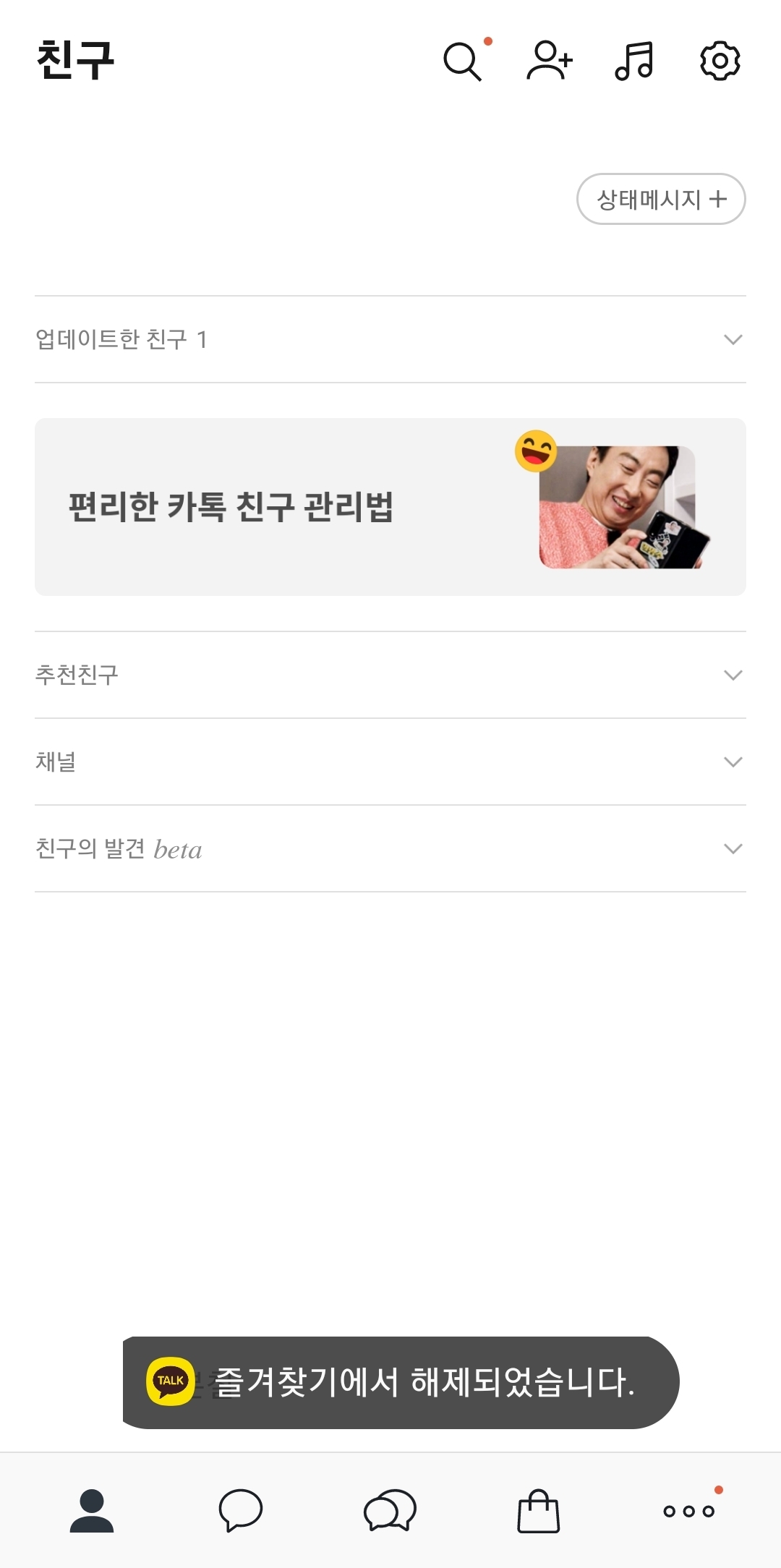Viewport: 781px width, 1568px height.
Task: Select the Friends tab icon
Action: 92,1512
